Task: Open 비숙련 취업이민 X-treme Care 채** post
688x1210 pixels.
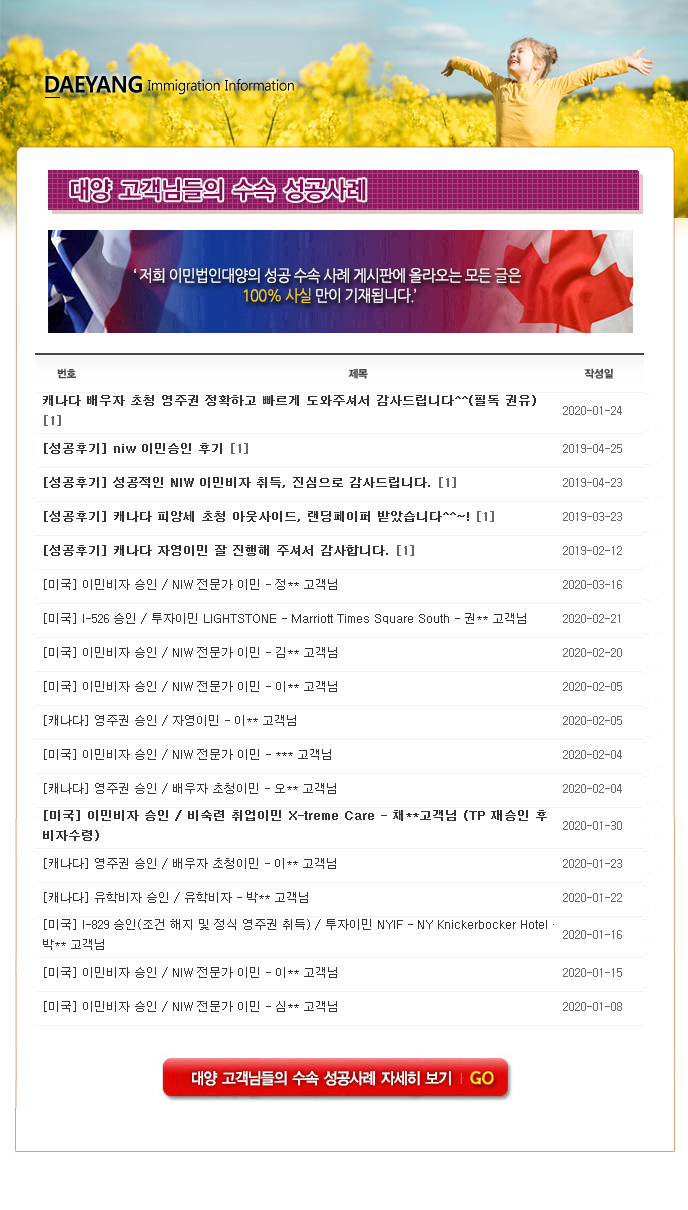Action: 294,816
